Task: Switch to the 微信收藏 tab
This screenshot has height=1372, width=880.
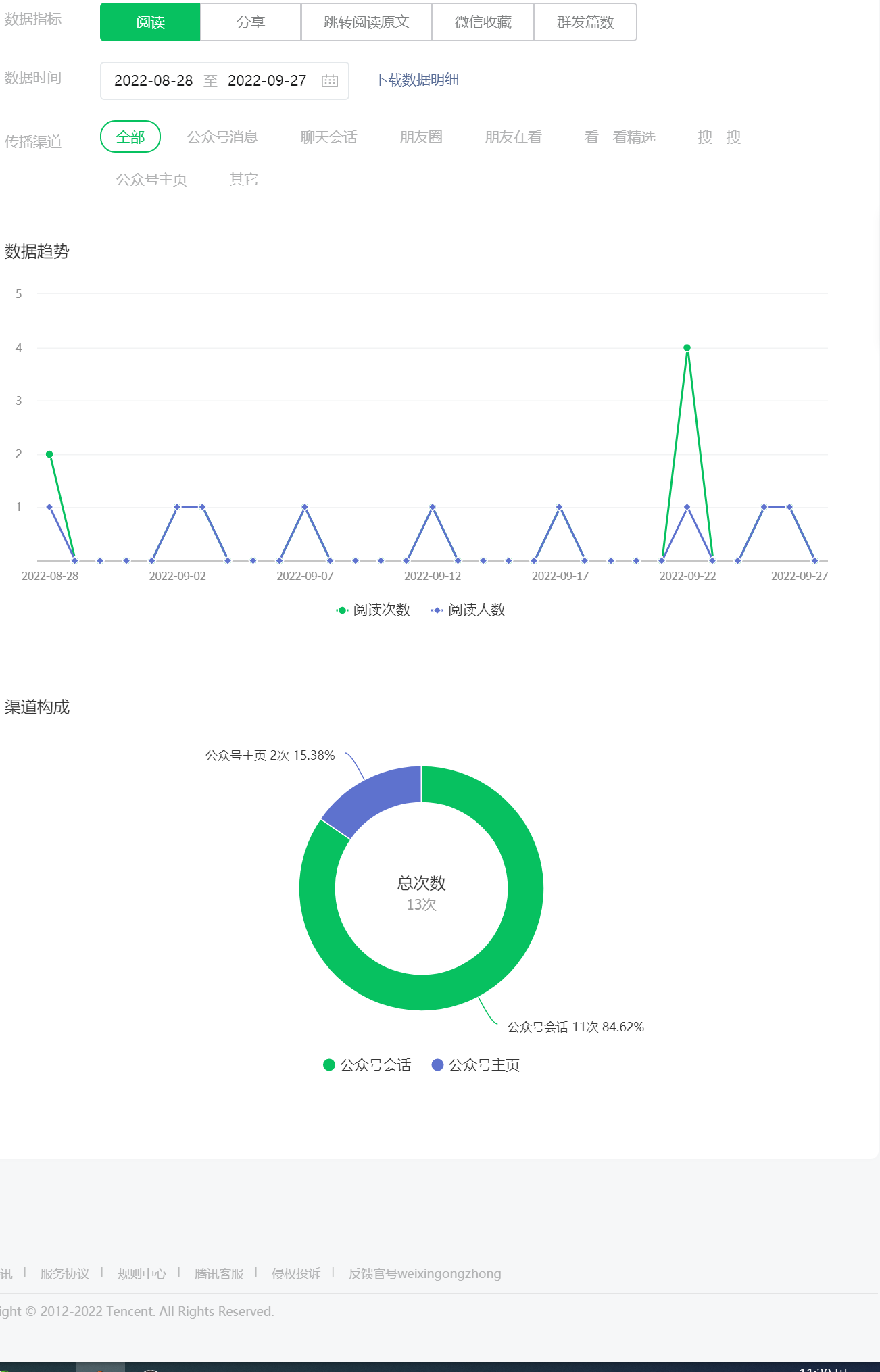Action: pyautogui.click(x=483, y=22)
